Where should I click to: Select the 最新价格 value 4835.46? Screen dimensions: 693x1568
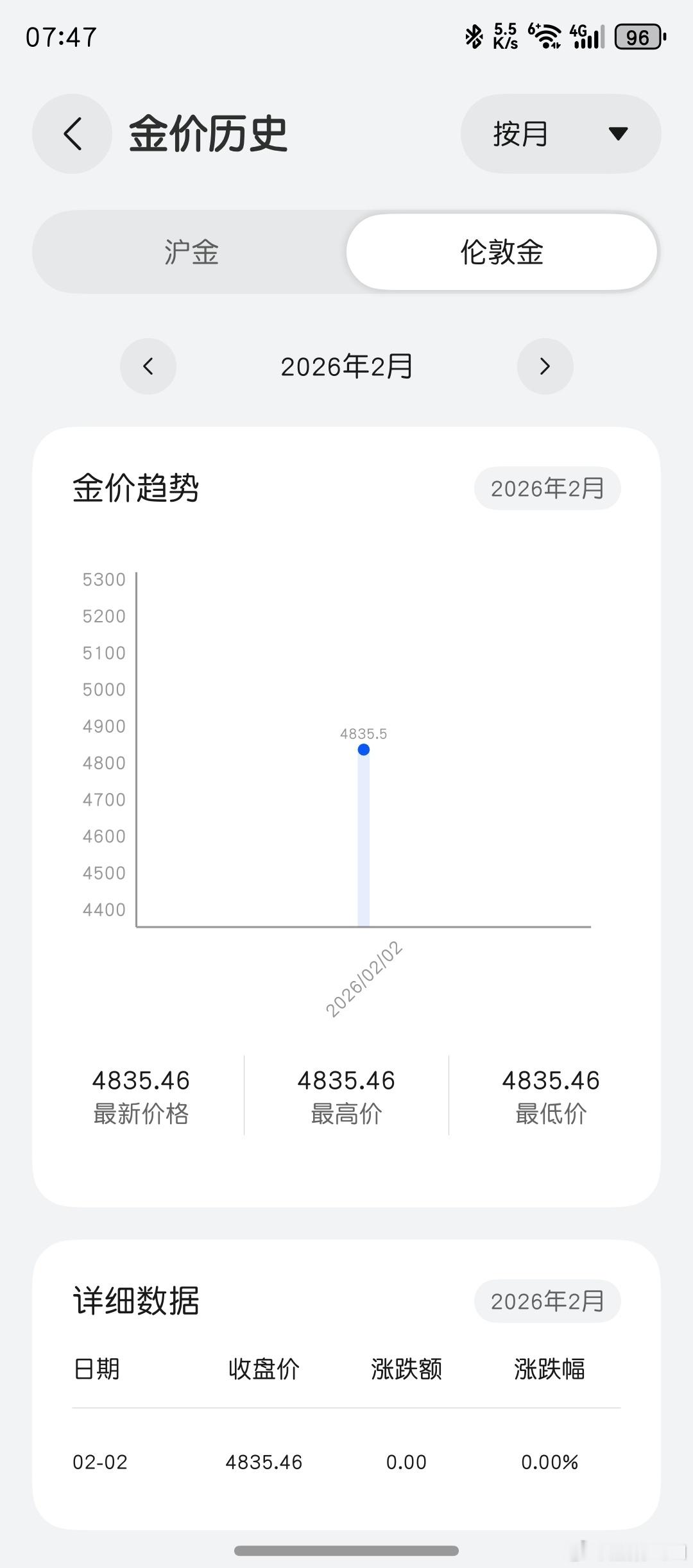tap(142, 1081)
